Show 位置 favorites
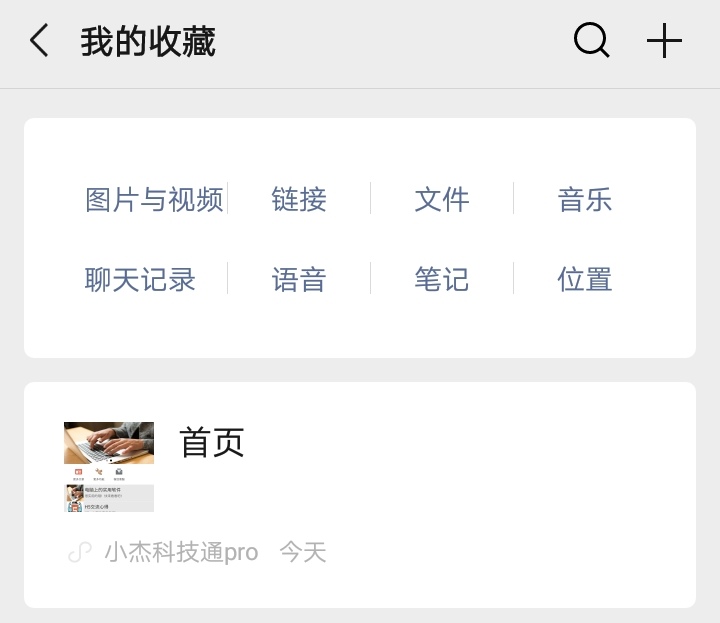Screen dimensions: 720x623 585,279
